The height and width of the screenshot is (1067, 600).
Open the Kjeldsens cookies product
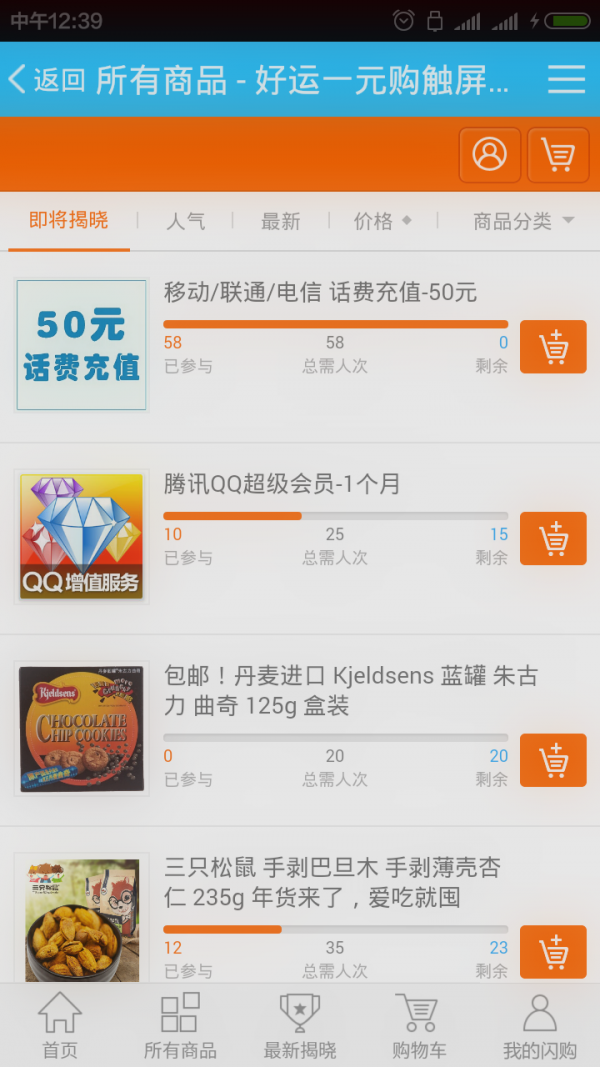(x=82, y=728)
